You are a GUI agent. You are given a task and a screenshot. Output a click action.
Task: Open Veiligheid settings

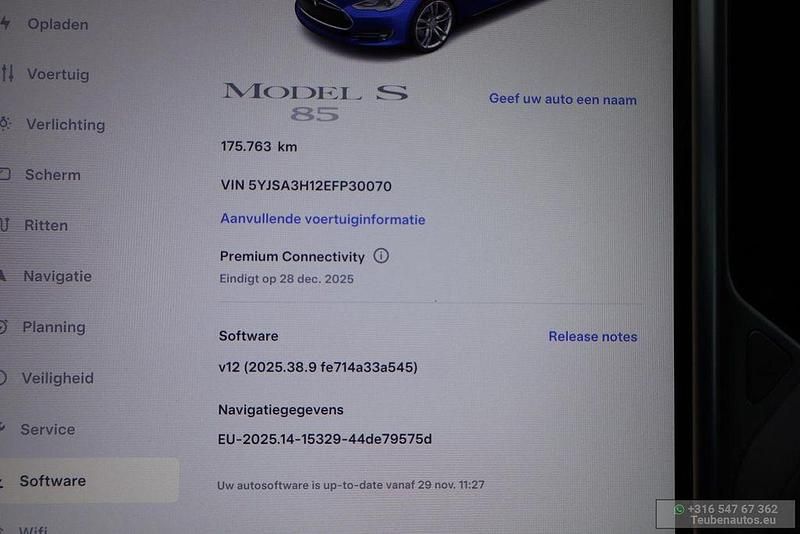coord(57,378)
